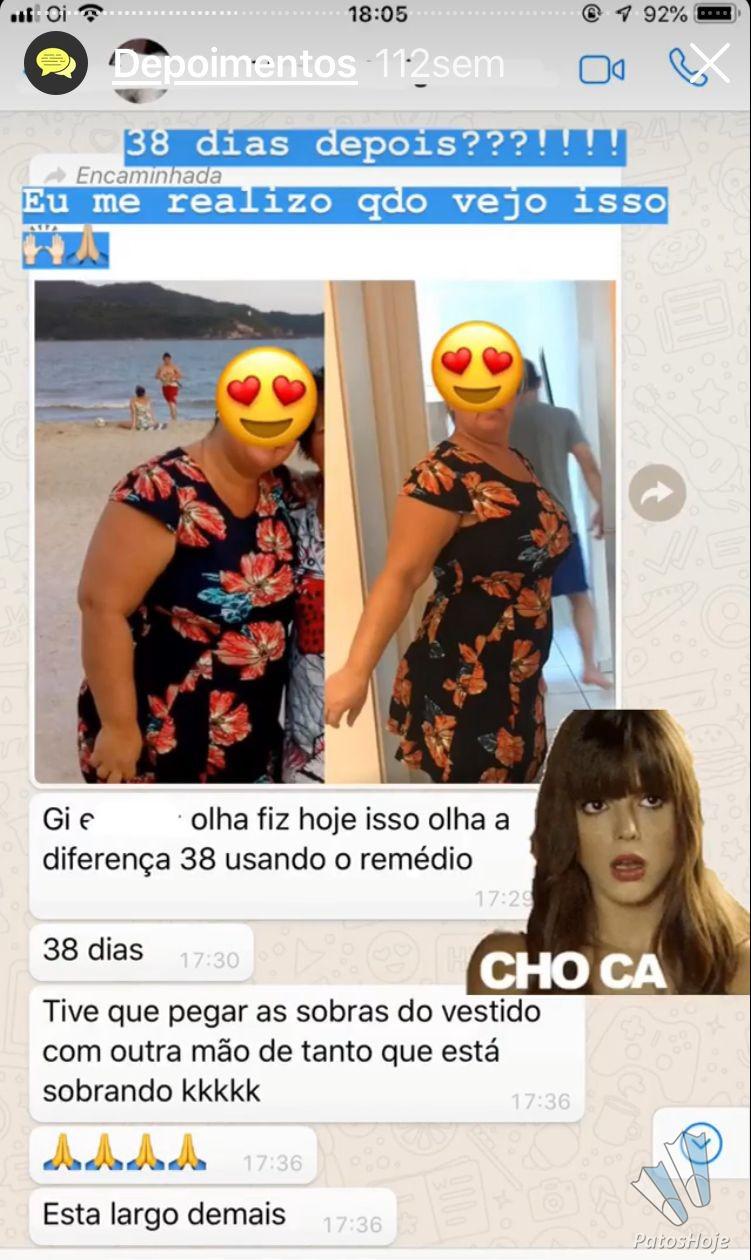This screenshot has width=751, height=1260.
Task: Tap the Depoimentos highlight title
Action: [x=235, y=64]
